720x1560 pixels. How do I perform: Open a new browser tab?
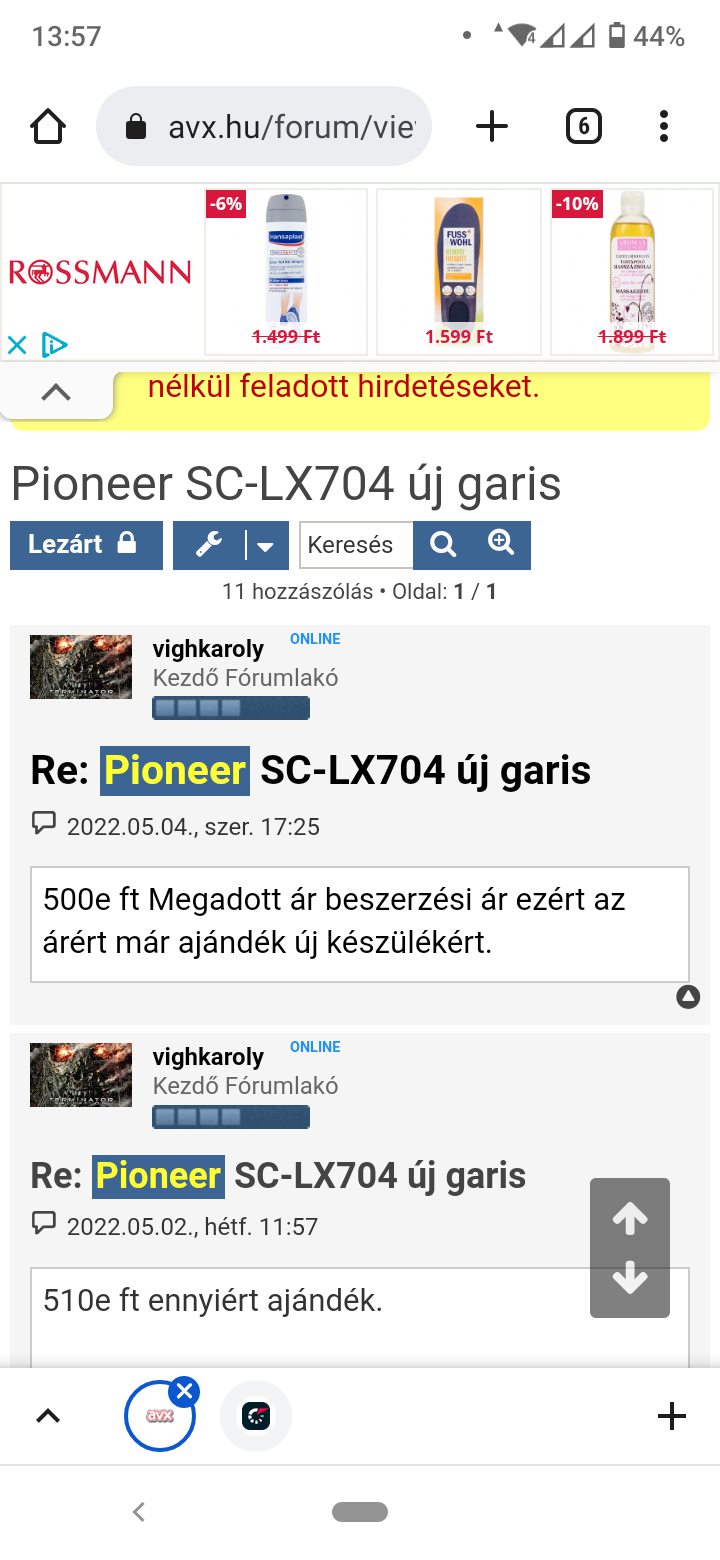click(491, 127)
